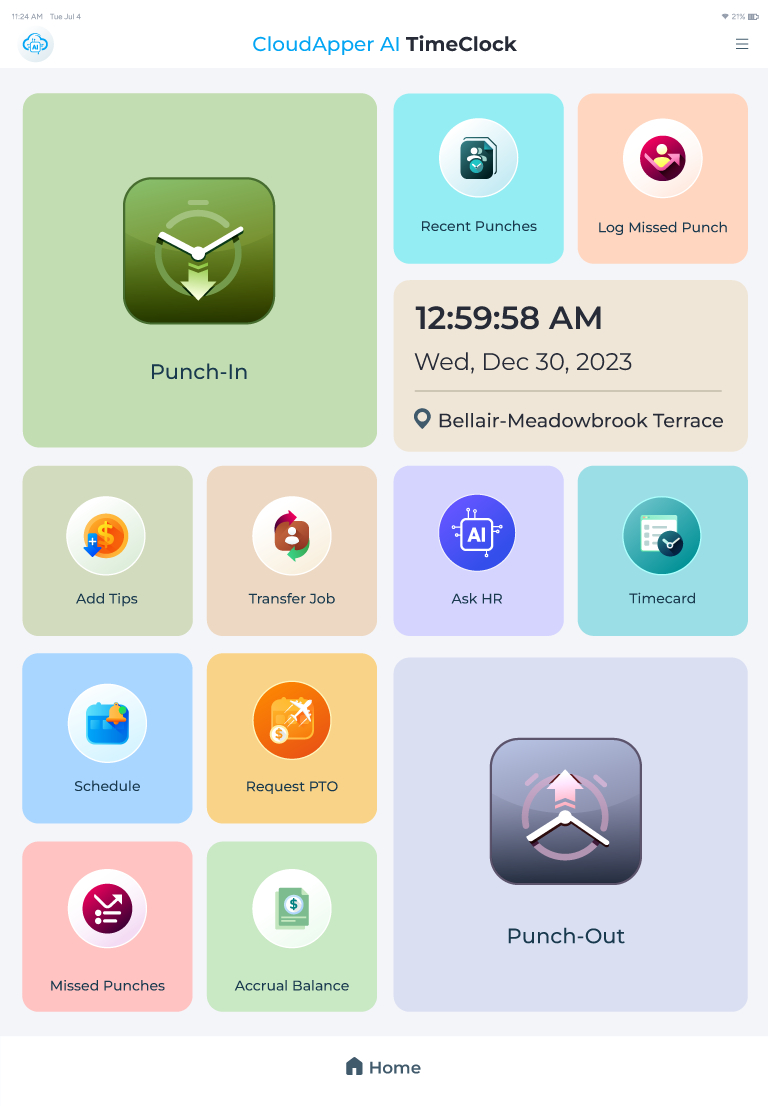Select the Transfer Job icon

point(291,536)
